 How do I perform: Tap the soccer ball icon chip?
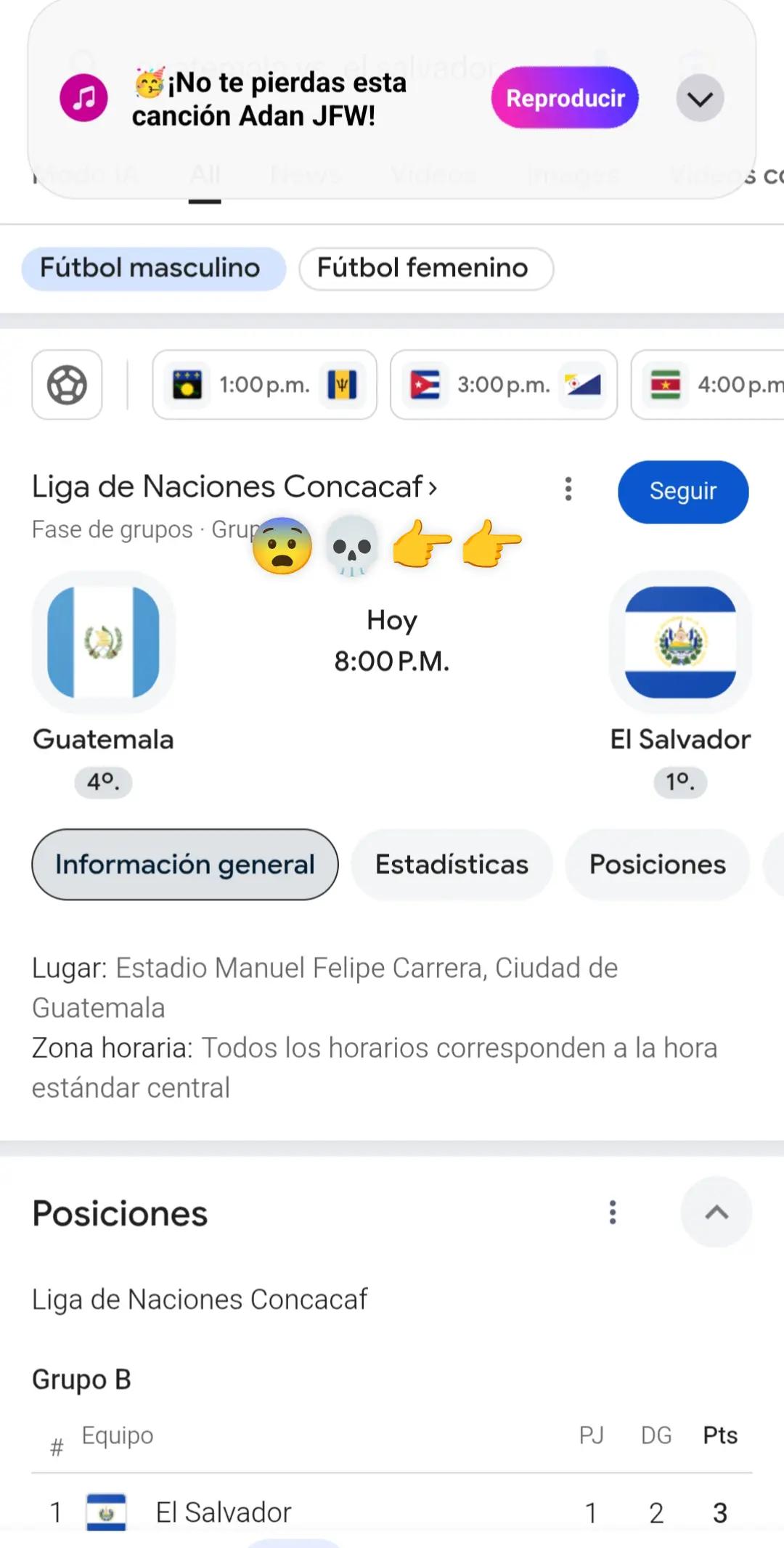point(67,385)
